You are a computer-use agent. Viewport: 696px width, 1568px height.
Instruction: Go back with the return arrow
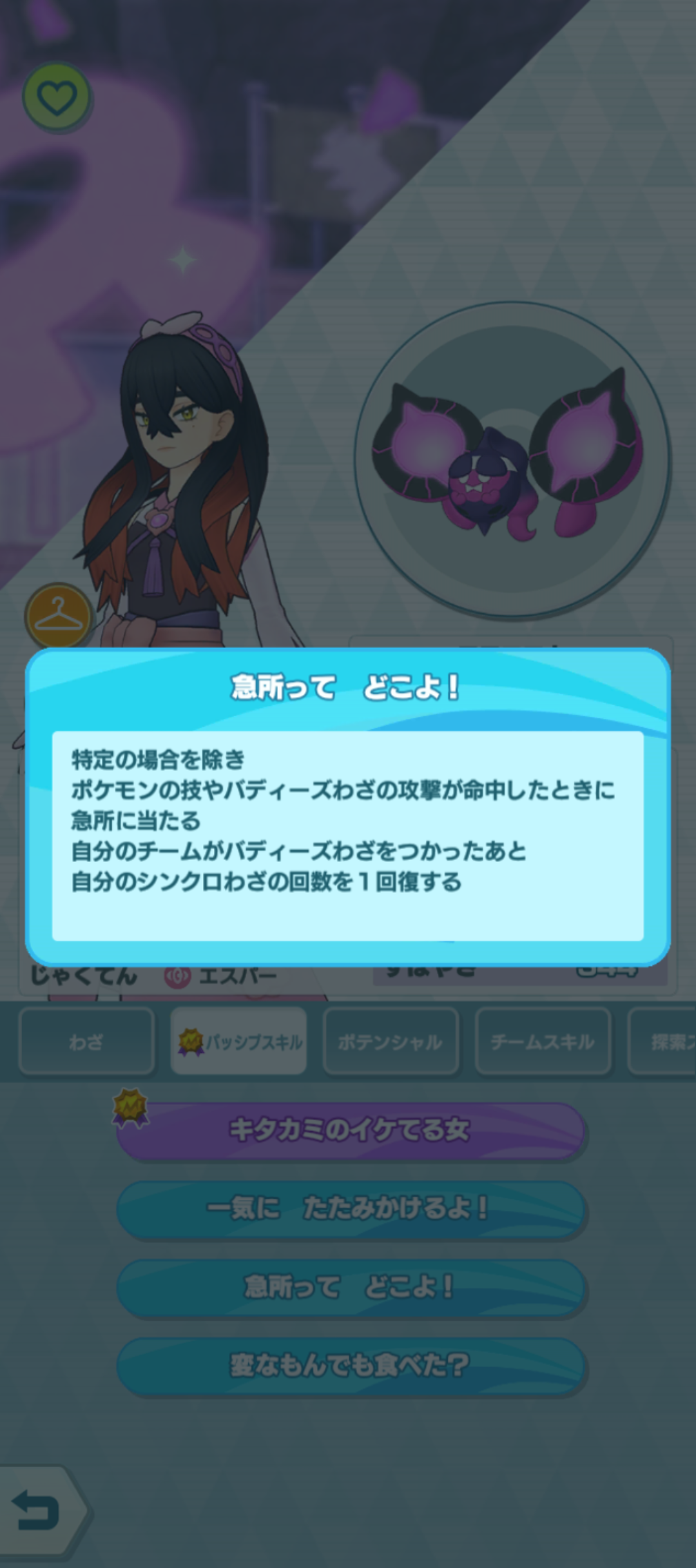pos(37,1510)
